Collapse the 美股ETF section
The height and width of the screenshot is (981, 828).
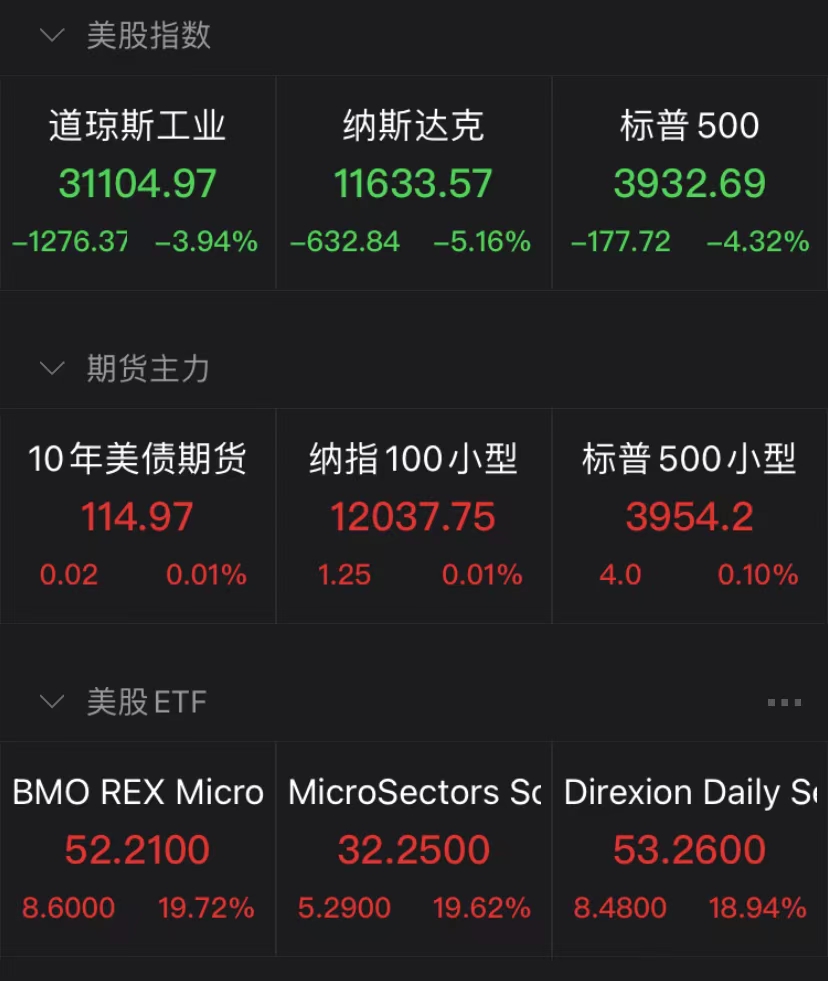click(52, 702)
